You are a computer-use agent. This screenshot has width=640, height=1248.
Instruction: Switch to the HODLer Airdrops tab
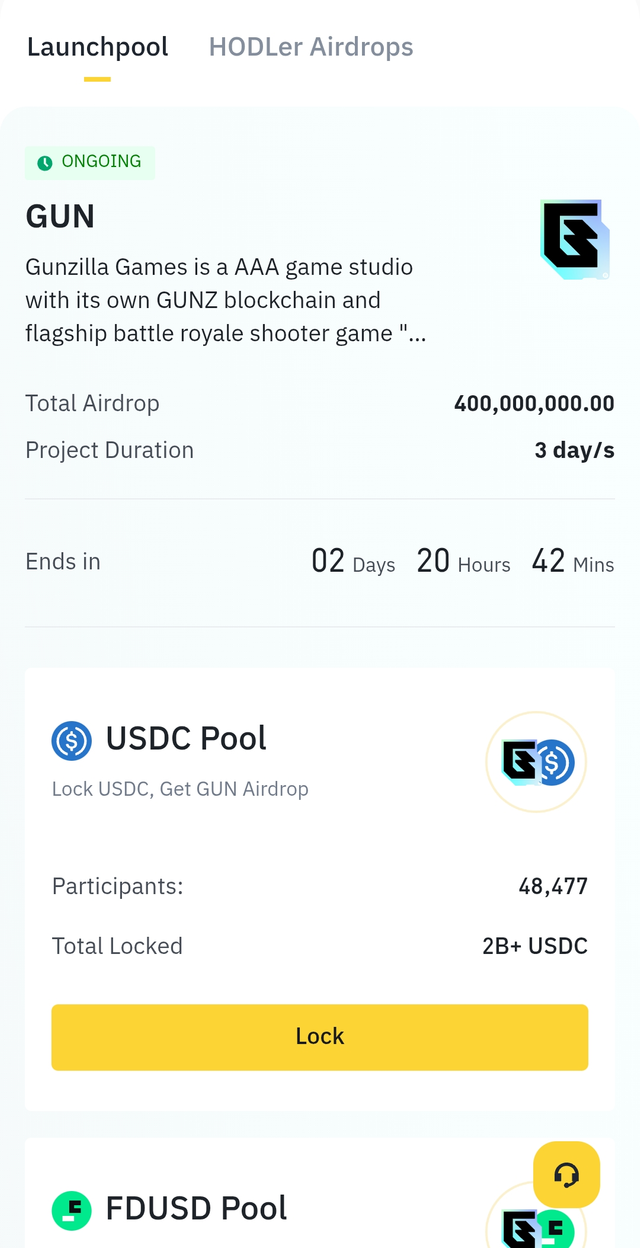click(310, 47)
